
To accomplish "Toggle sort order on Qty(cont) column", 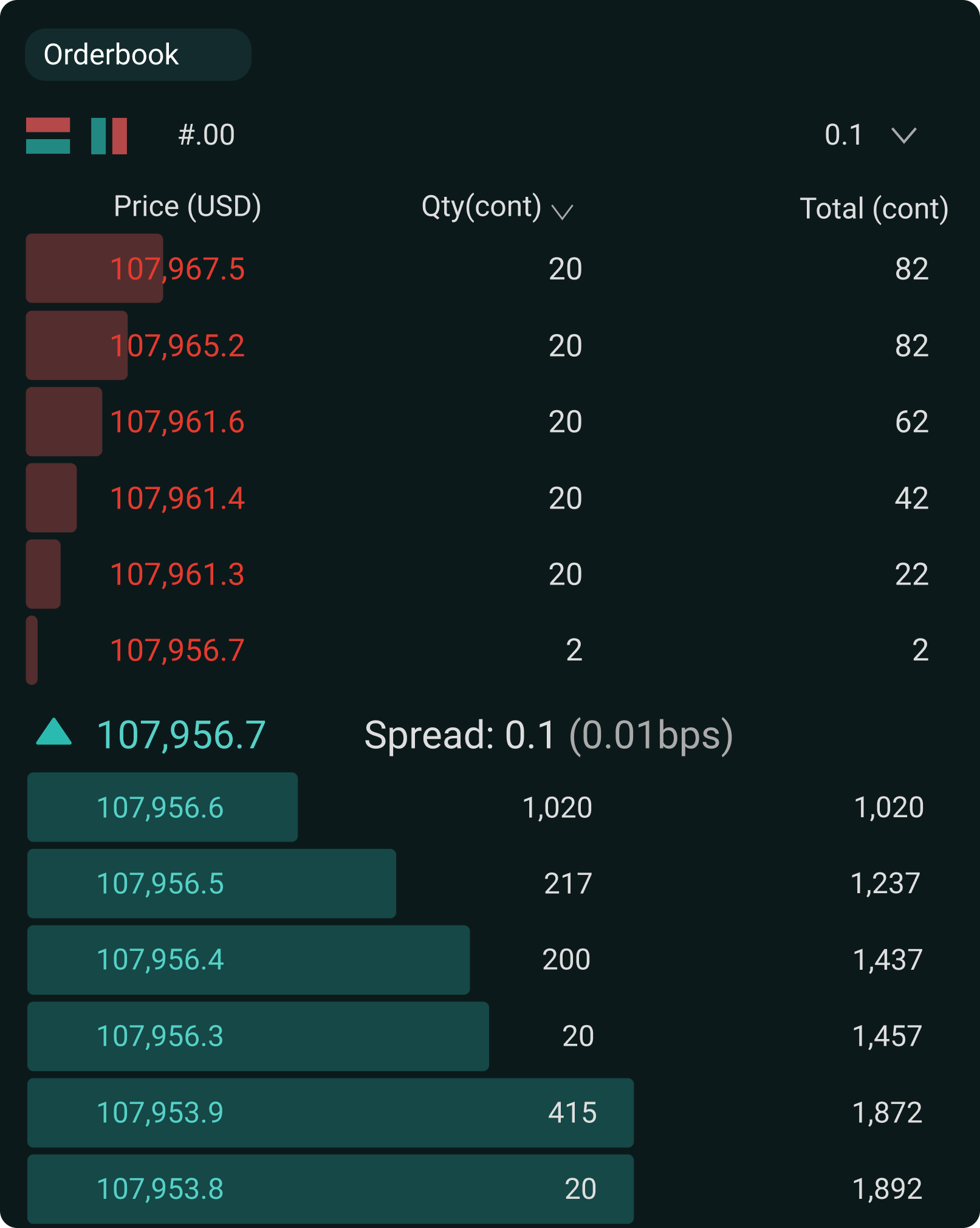I will tap(563, 211).
